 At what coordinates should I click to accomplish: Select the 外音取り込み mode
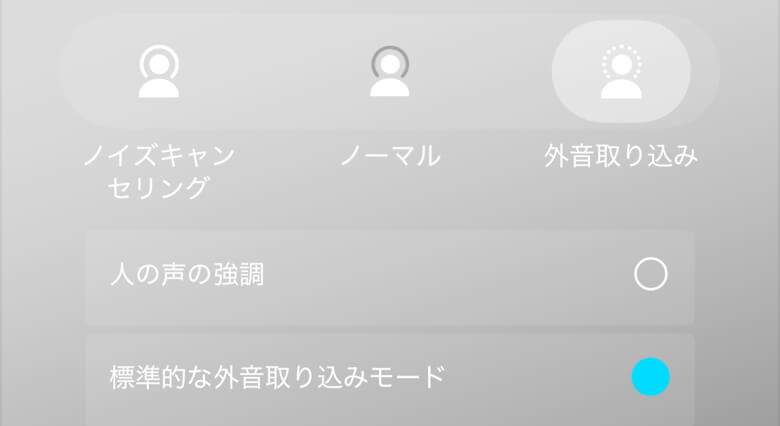[620, 75]
